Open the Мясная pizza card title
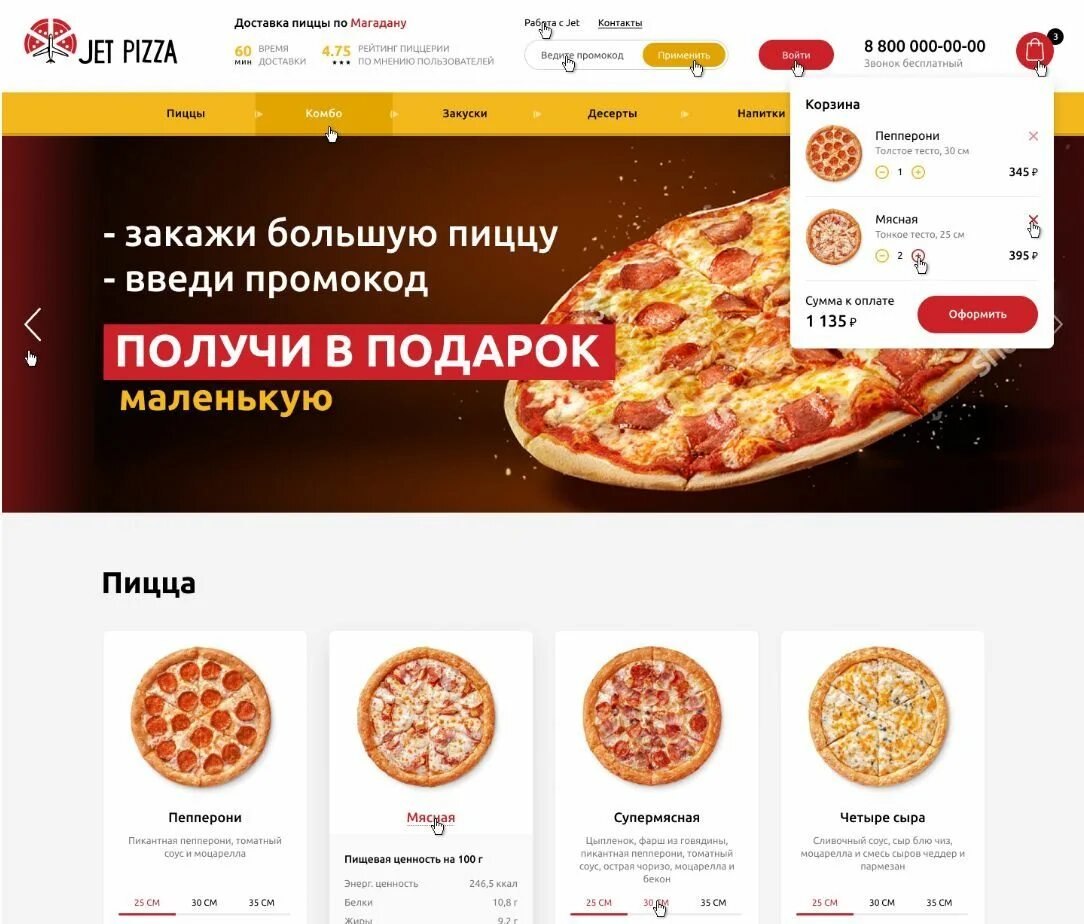This screenshot has width=1084, height=924. coord(430,817)
